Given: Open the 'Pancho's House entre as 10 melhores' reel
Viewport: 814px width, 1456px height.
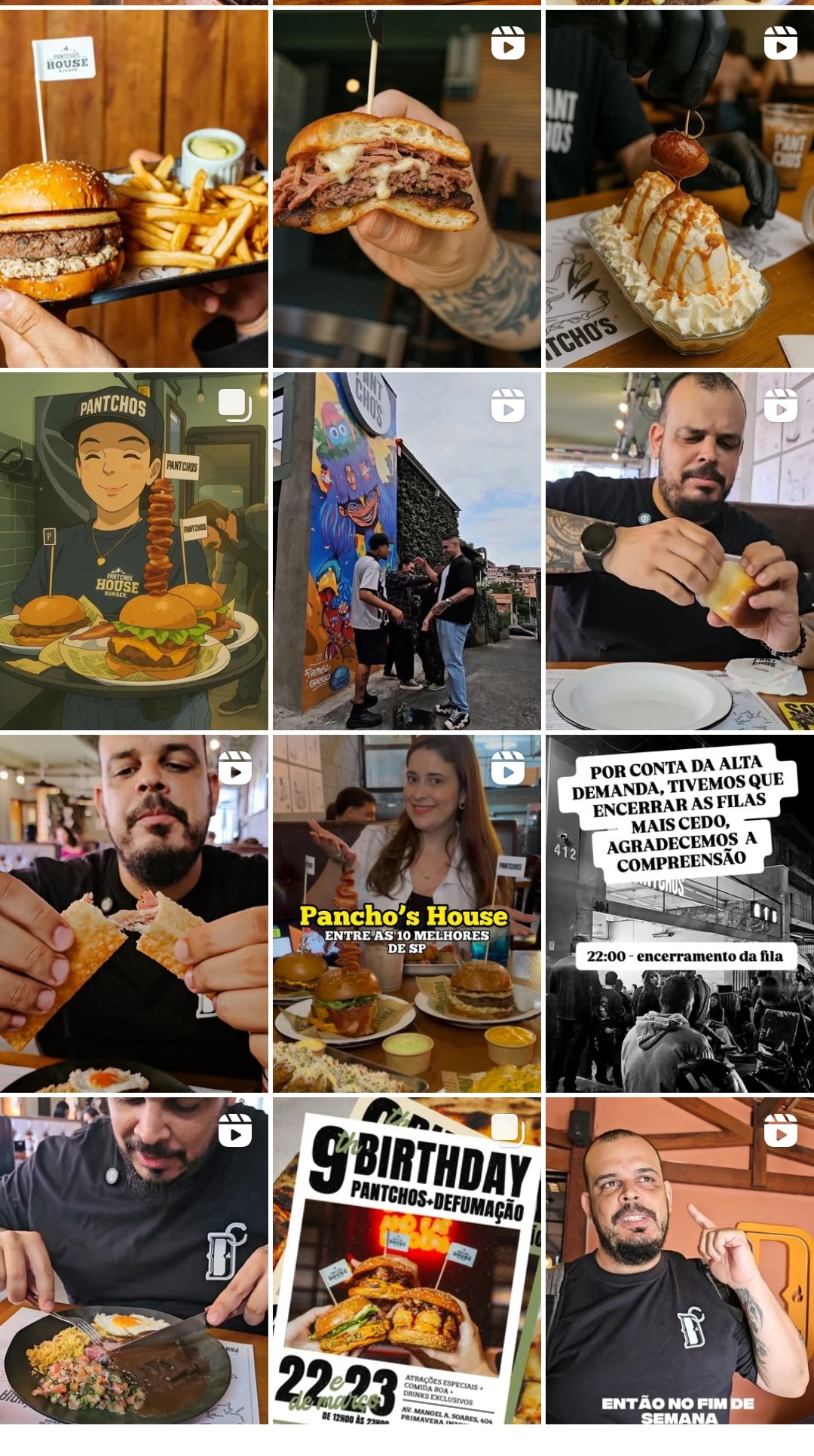Looking at the screenshot, I should (407, 913).
